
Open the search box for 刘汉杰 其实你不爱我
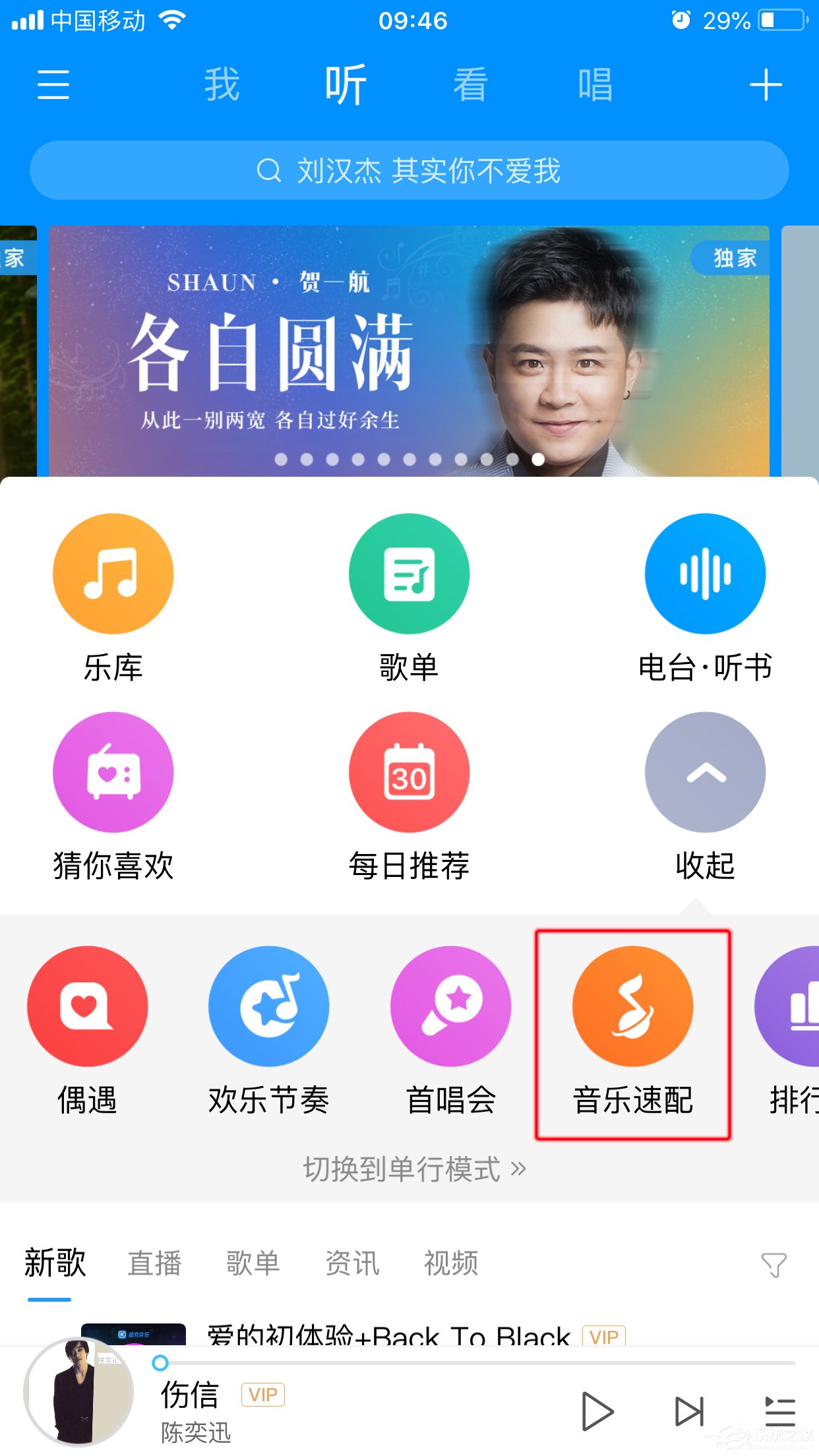coord(409,171)
